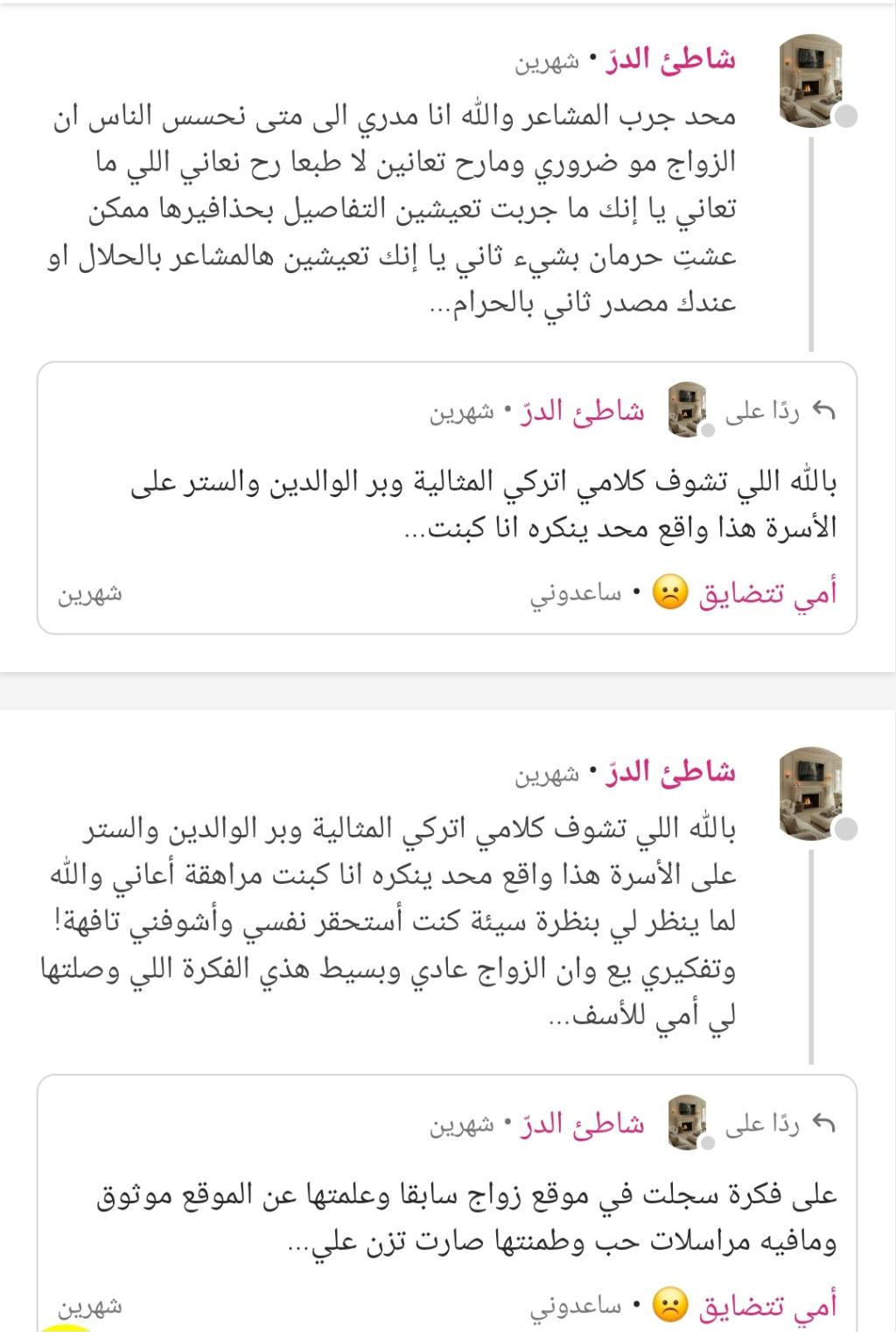Open ساعدوني section under the "بالله اللي تشوف" quote
The image size is (896, 1332).
[575, 593]
